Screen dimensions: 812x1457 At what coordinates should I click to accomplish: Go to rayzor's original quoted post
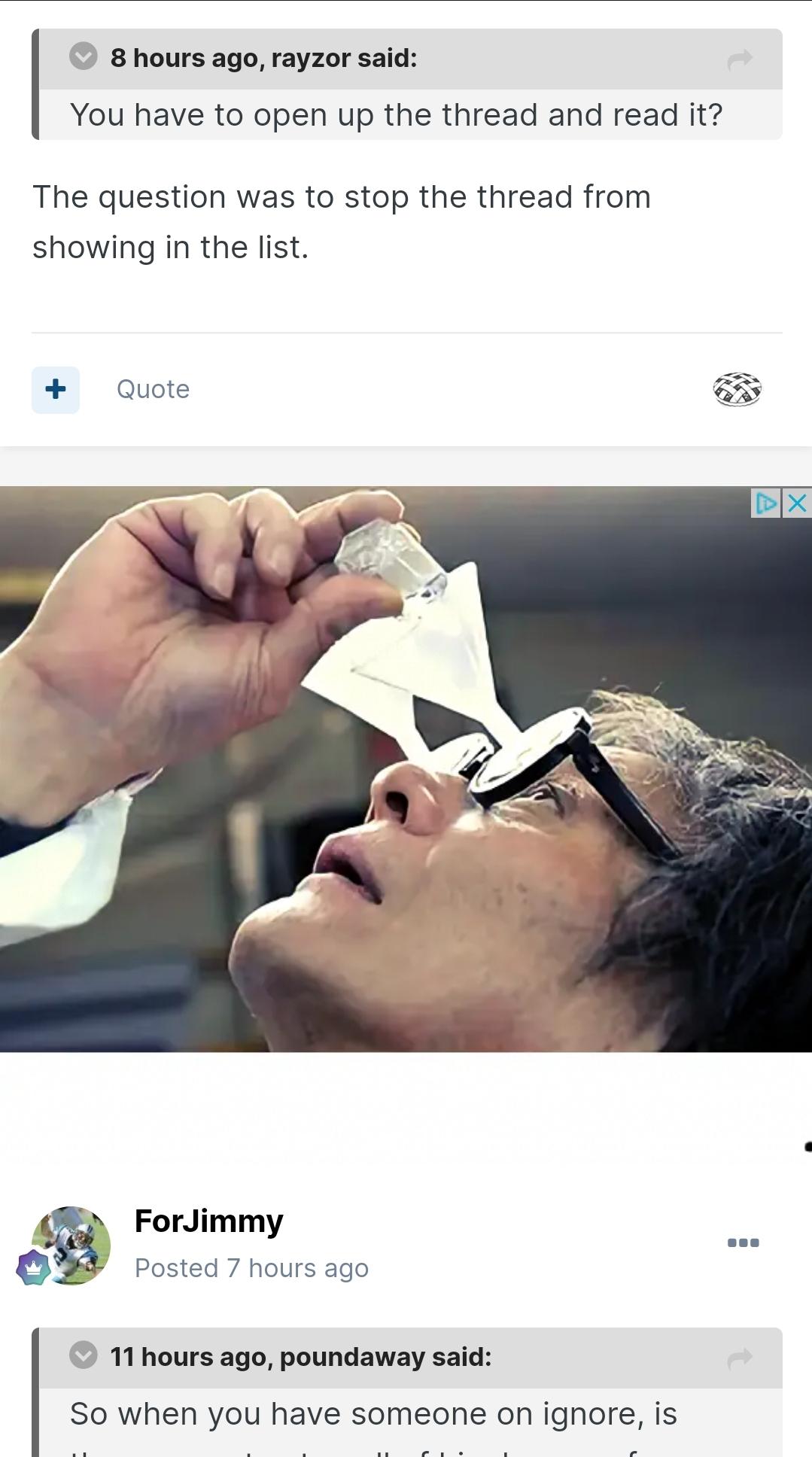[x=741, y=59]
